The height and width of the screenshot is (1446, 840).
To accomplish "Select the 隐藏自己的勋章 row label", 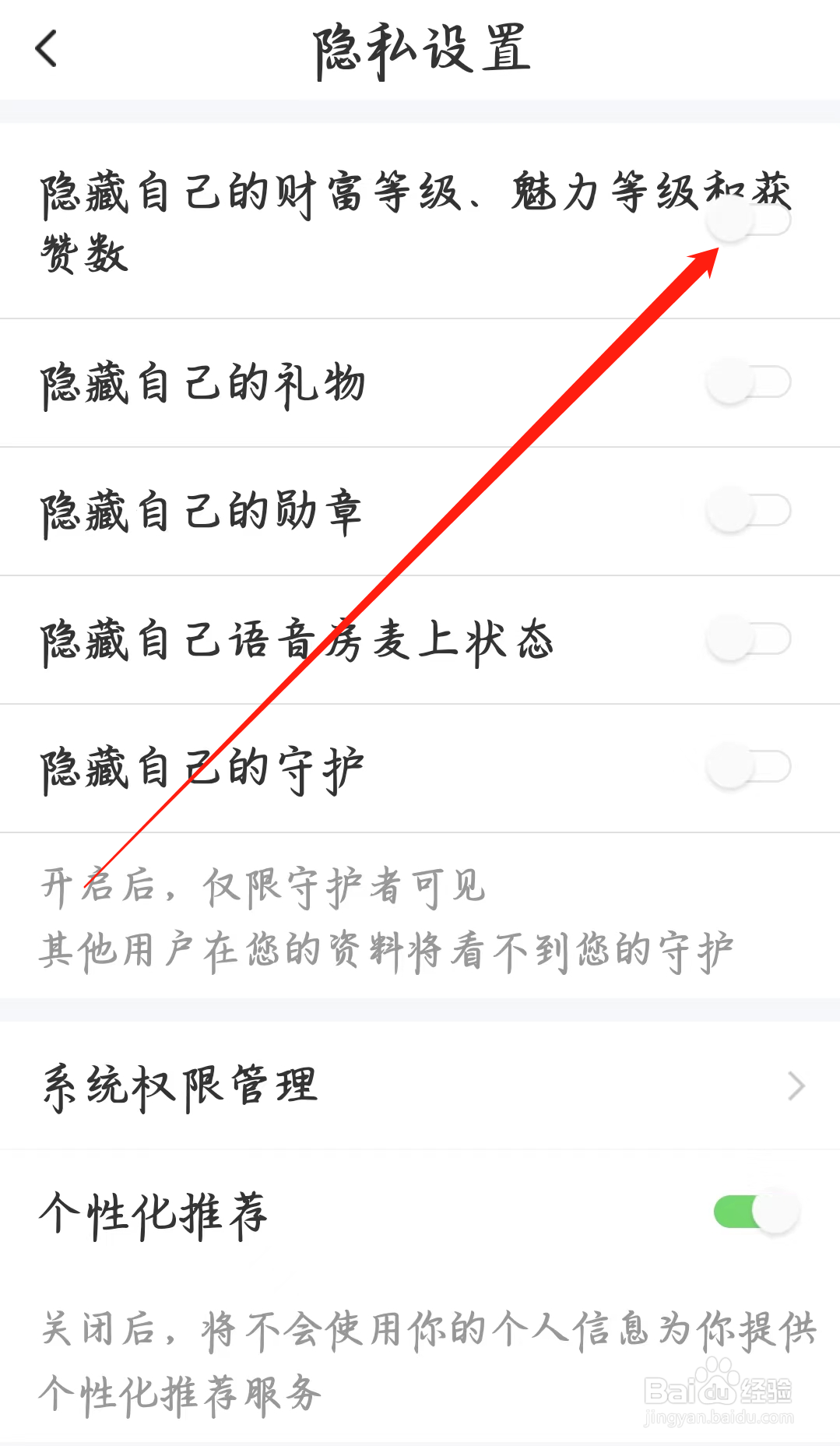I will [202, 510].
